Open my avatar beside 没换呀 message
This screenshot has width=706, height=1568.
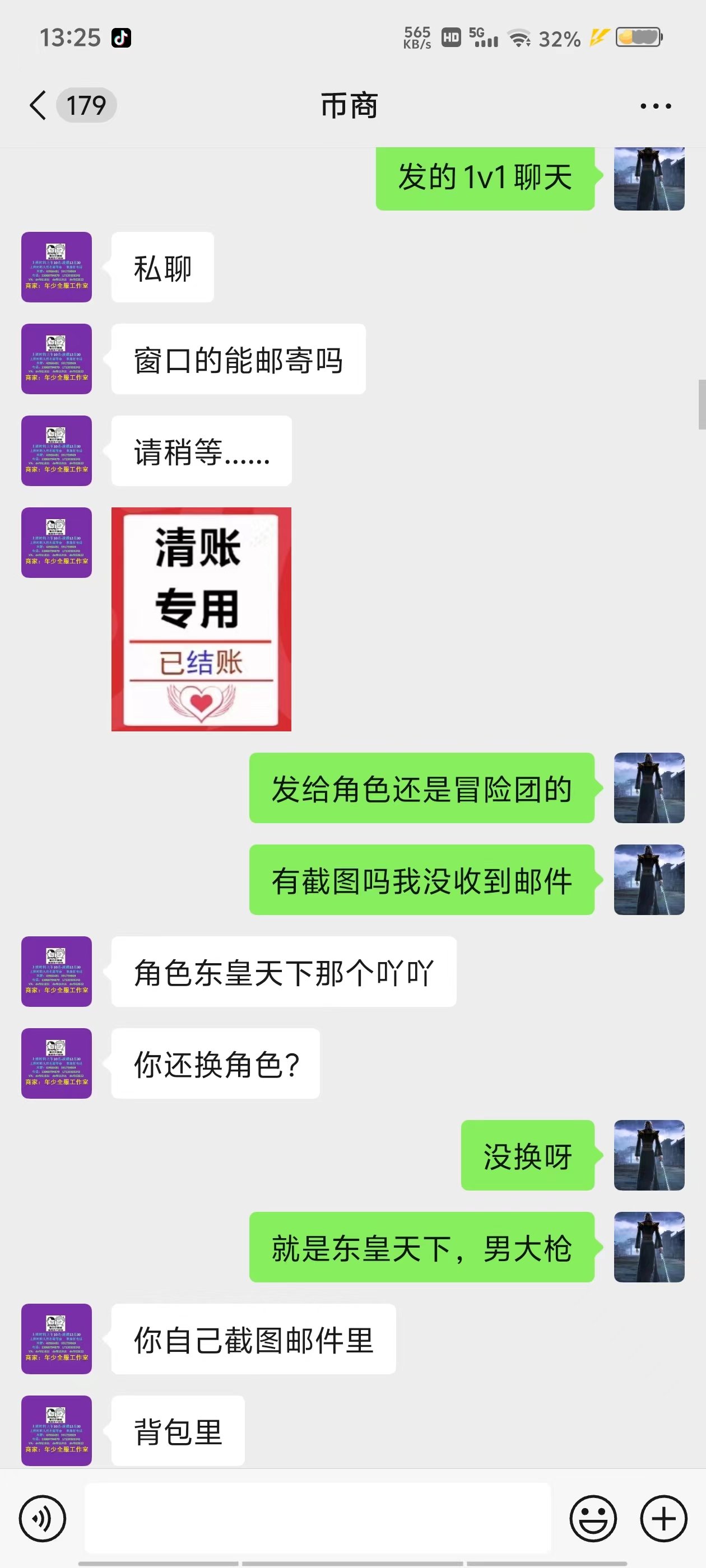click(649, 1155)
